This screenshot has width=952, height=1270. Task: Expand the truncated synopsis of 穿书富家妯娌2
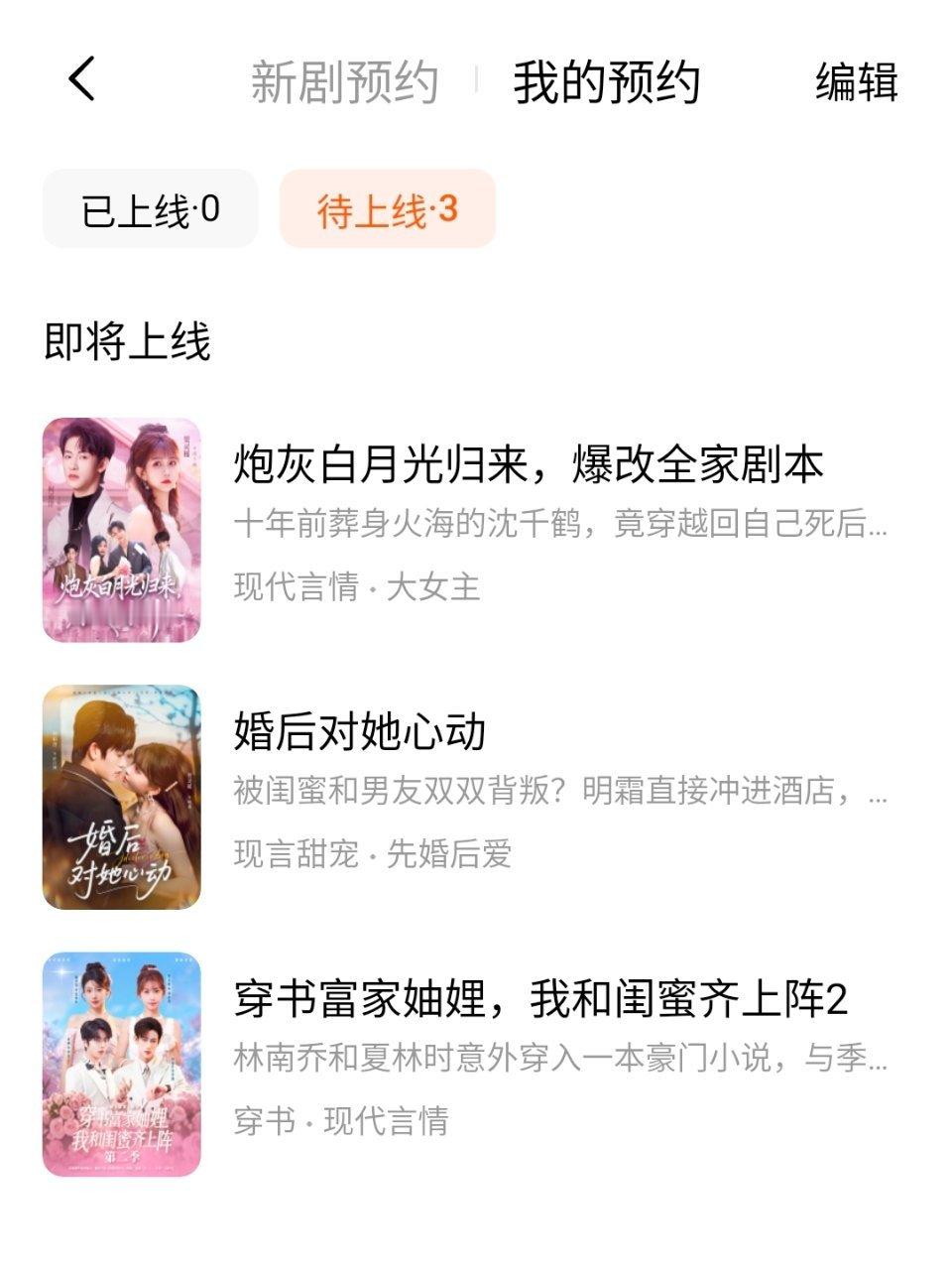click(560, 1060)
